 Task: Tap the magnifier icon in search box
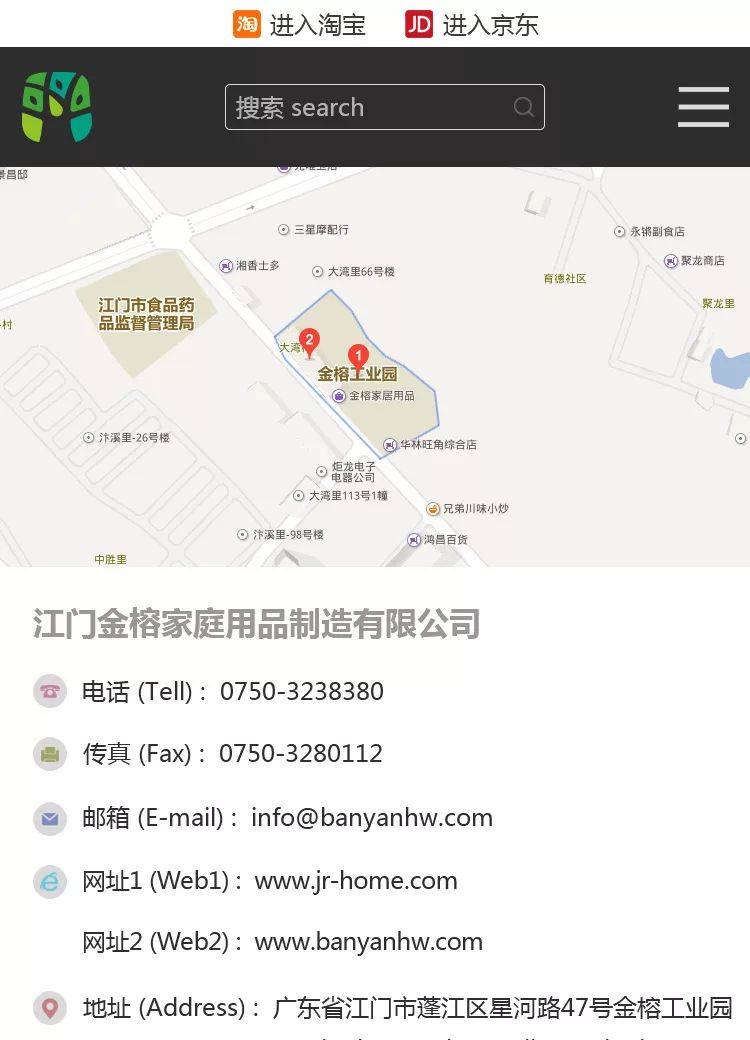tap(524, 107)
